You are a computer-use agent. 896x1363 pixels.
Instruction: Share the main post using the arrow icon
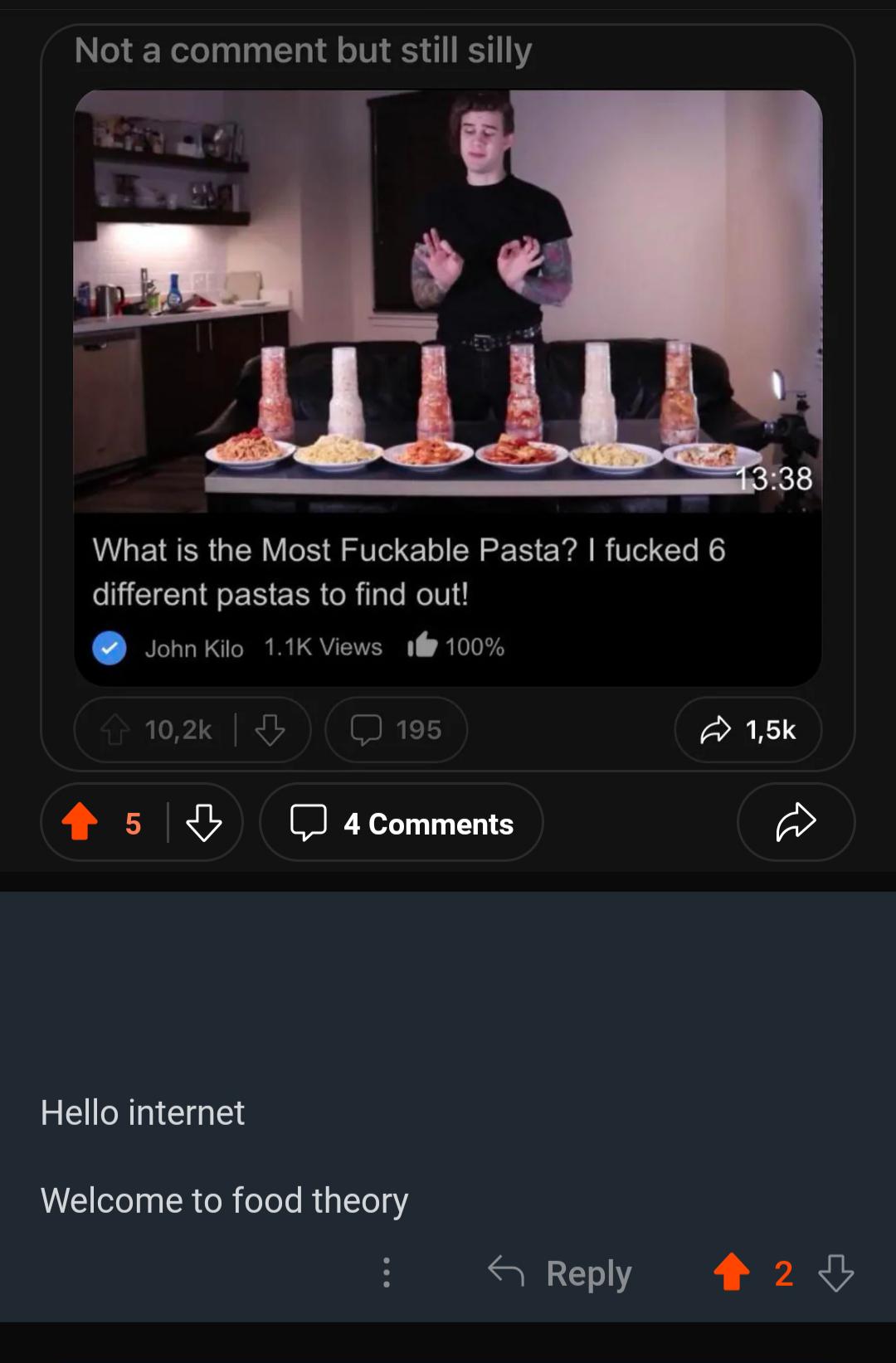click(x=795, y=822)
